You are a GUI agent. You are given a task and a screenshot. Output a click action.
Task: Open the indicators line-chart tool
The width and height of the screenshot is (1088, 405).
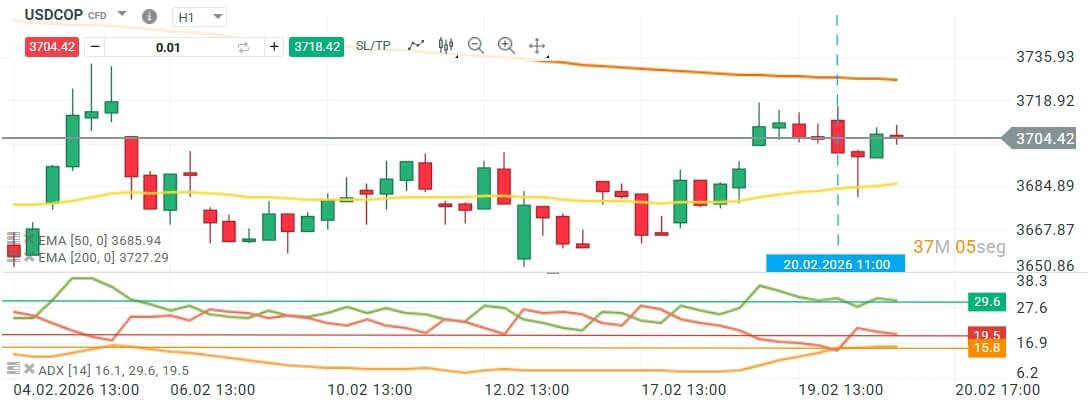point(417,45)
